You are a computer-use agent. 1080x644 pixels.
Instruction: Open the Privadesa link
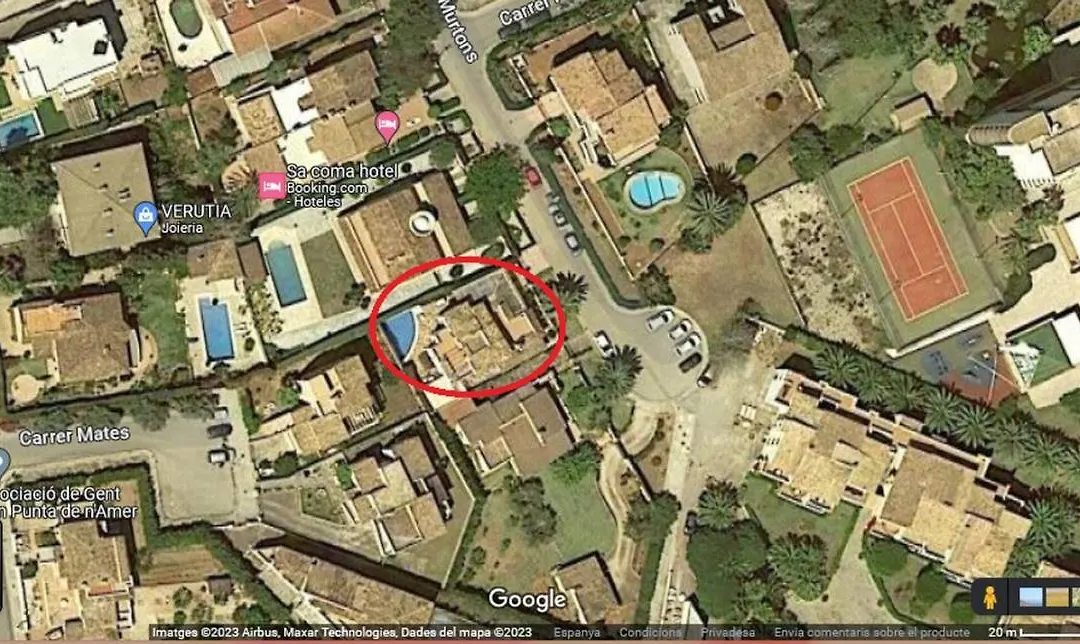pyautogui.click(x=727, y=633)
